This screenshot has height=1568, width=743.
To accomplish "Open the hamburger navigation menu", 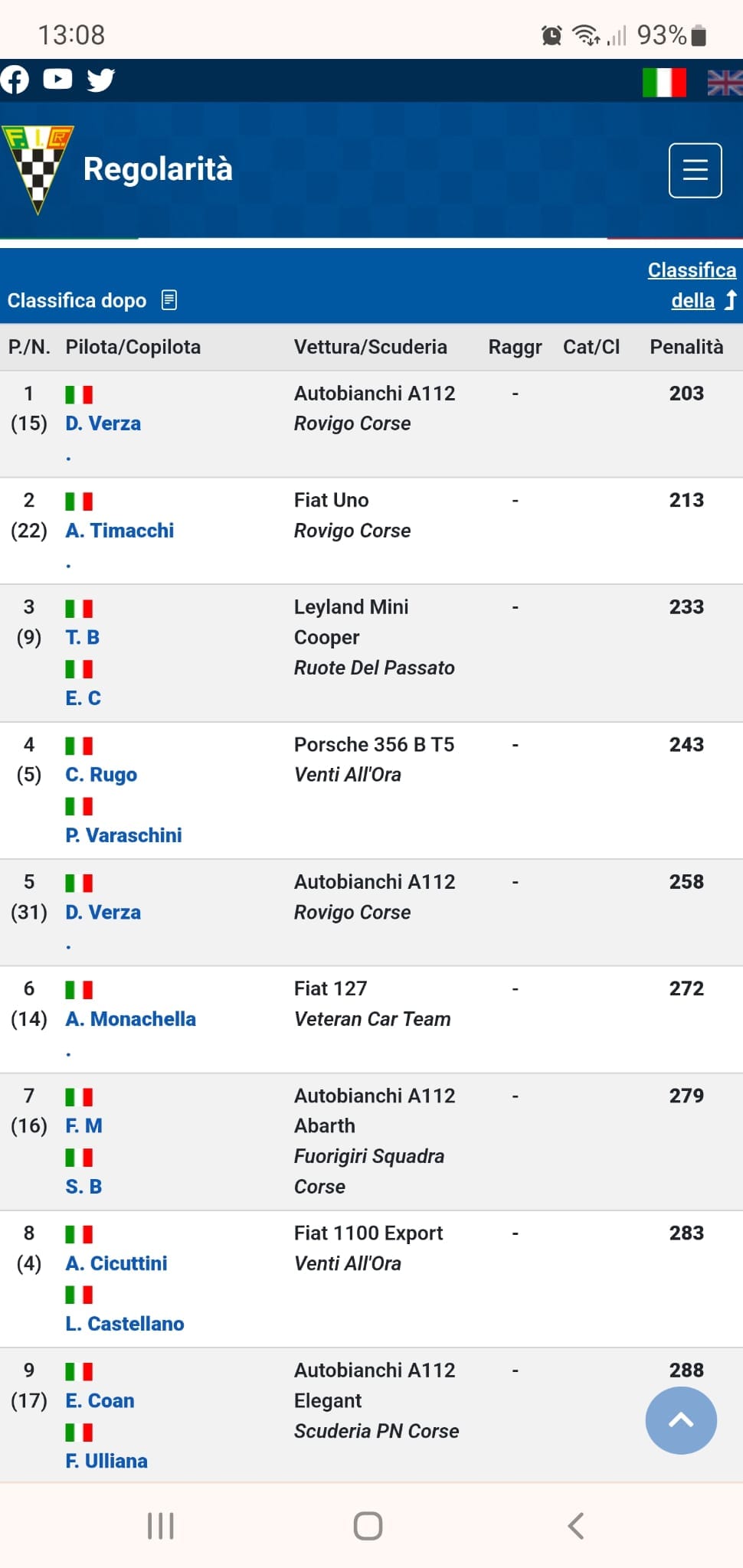I will 695,170.
